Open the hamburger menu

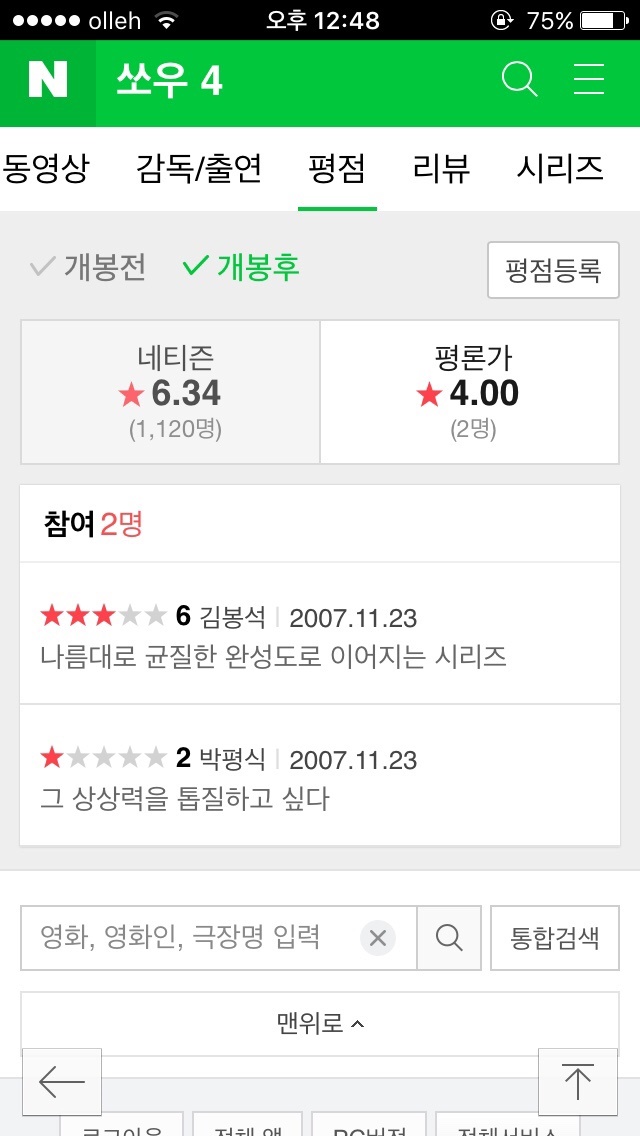click(x=589, y=80)
